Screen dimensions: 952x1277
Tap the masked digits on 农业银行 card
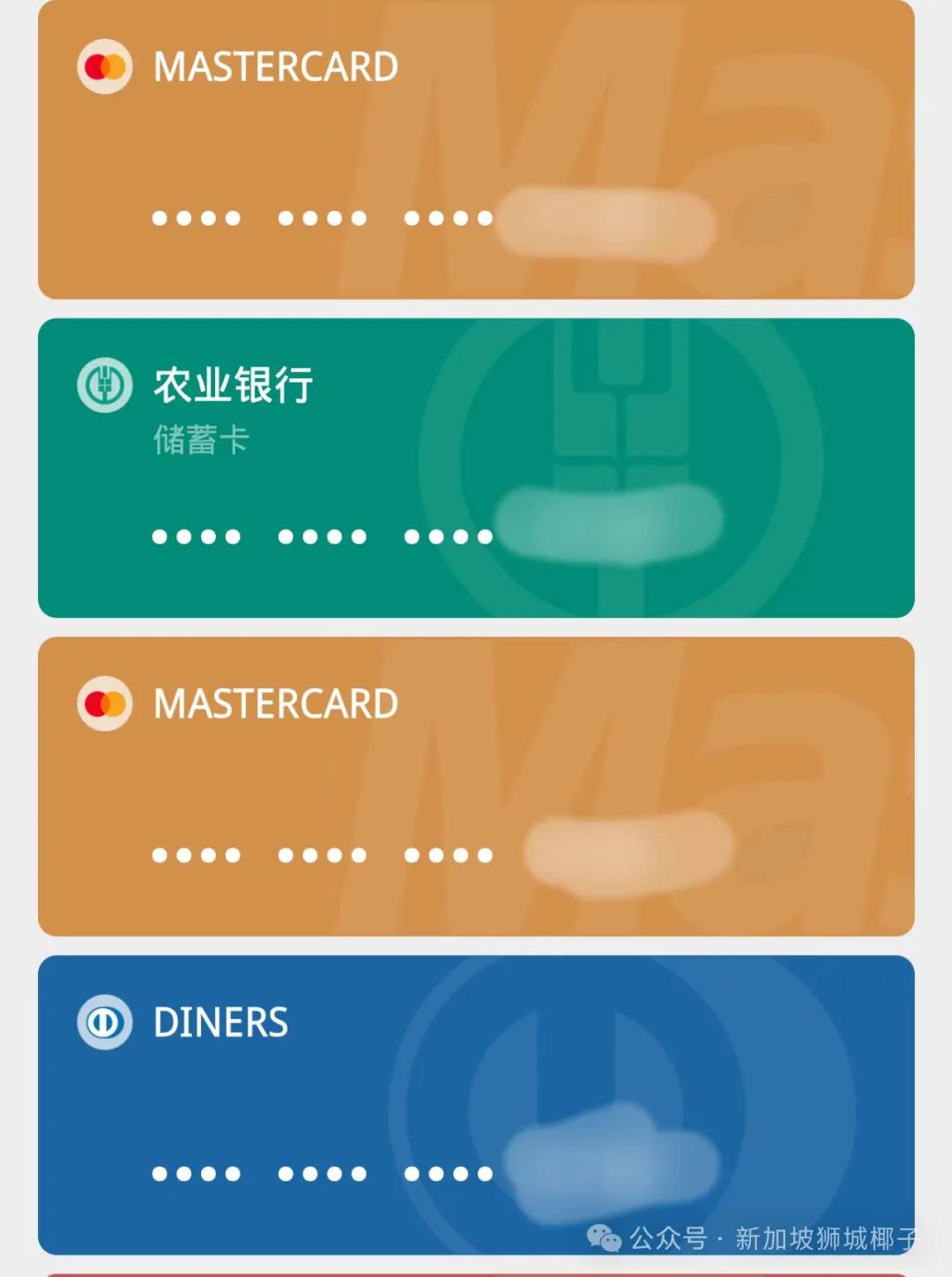tap(322, 534)
